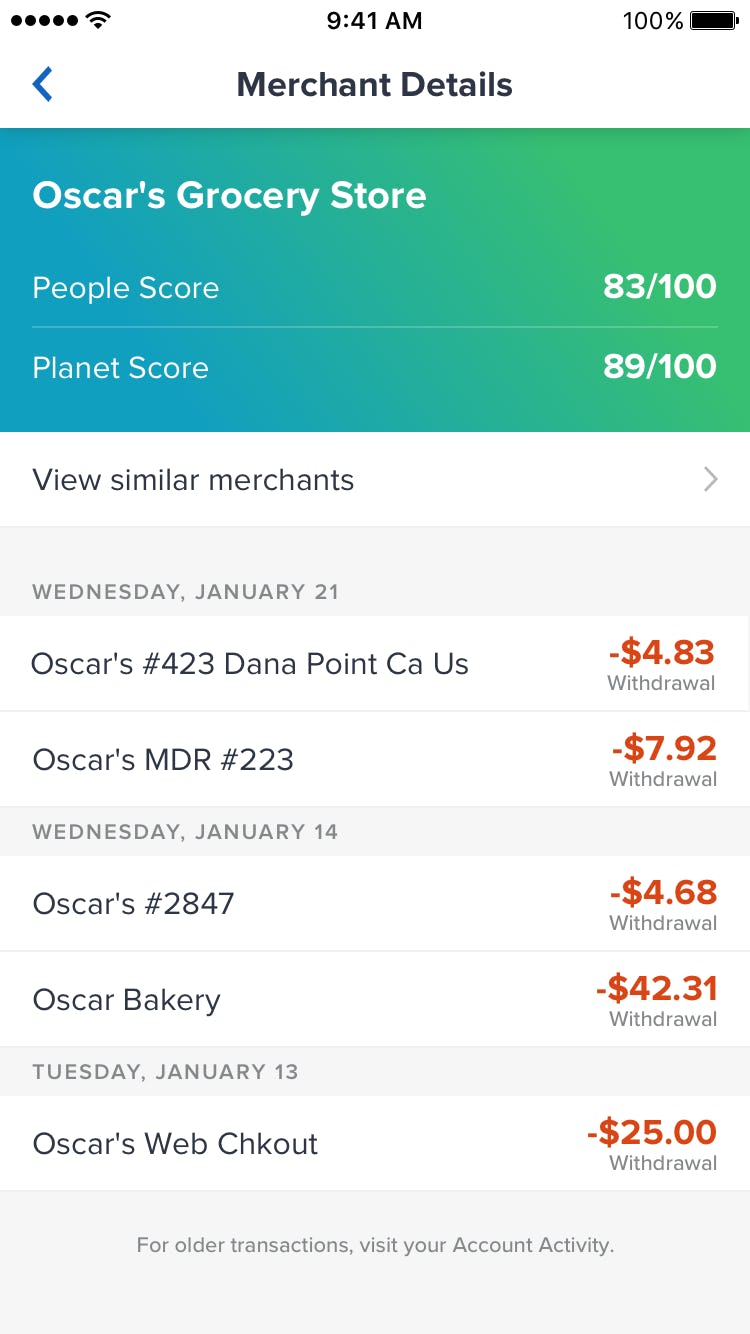Screen dimensions: 750x1334
Task: Select the Oscar's MDR #223 transaction
Action: [x=375, y=760]
